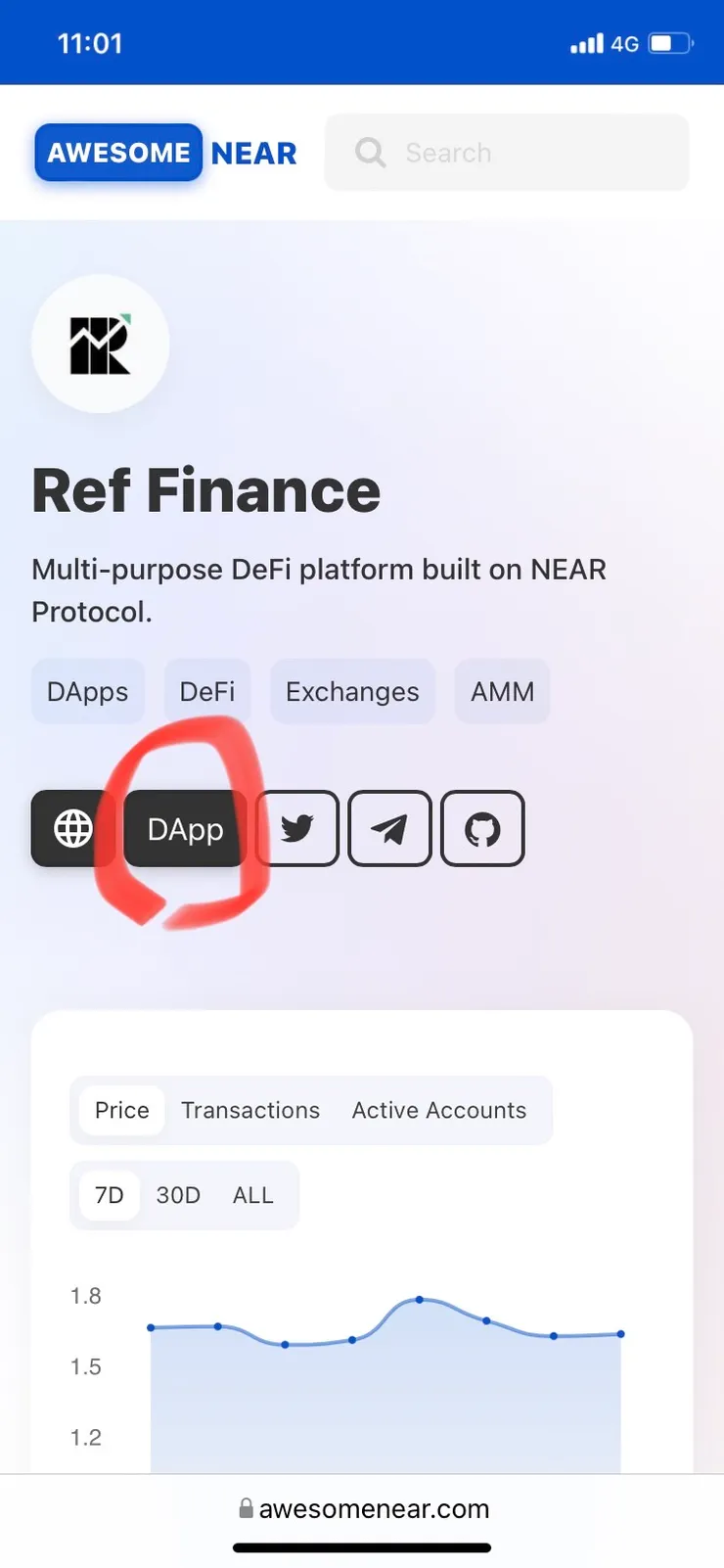Image resolution: width=724 pixels, height=1568 pixels.
Task: Switch chart to Transactions tab
Action: pyautogui.click(x=250, y=1110)
